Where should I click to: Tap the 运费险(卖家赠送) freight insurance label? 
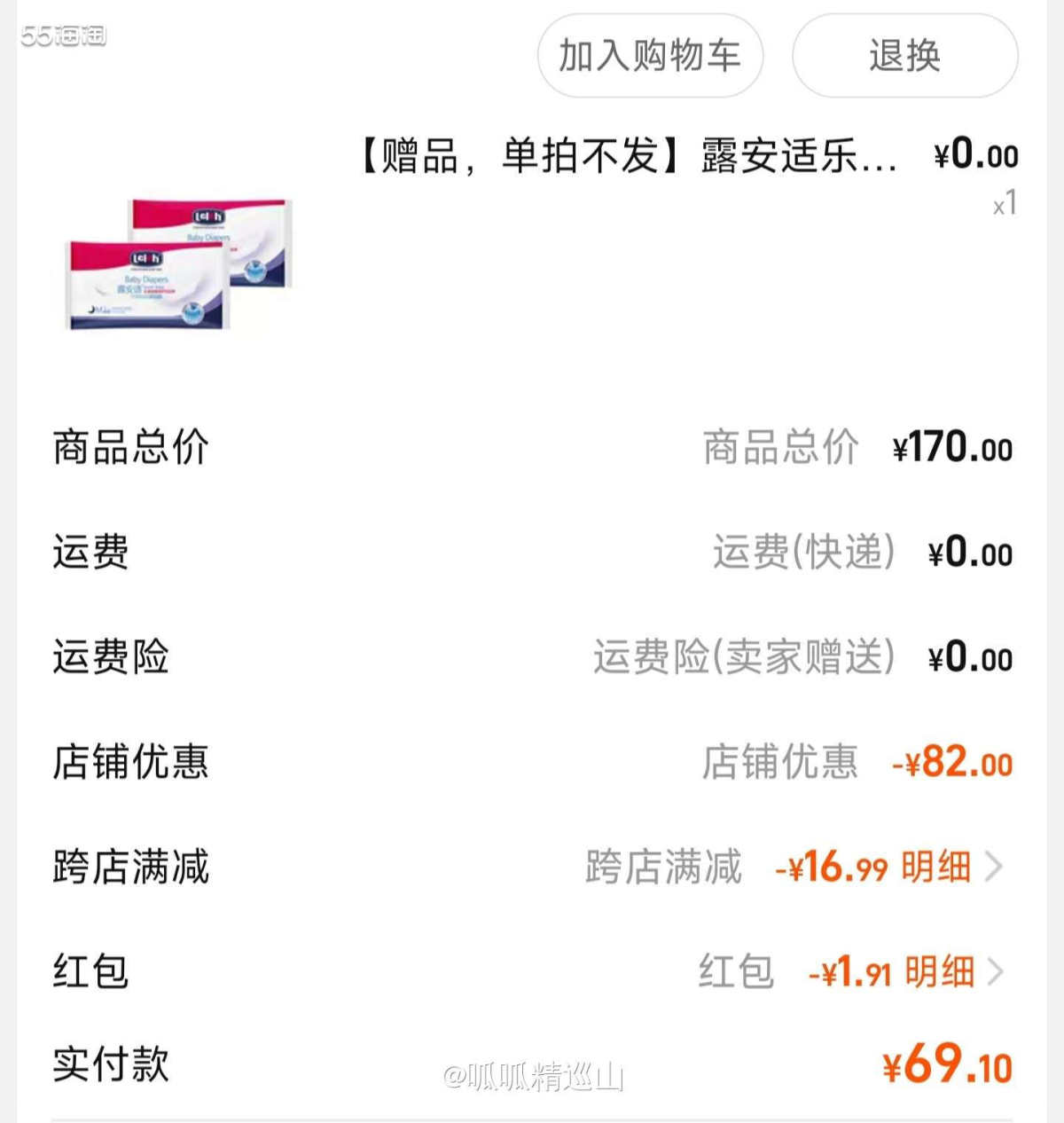pos(745,656)
